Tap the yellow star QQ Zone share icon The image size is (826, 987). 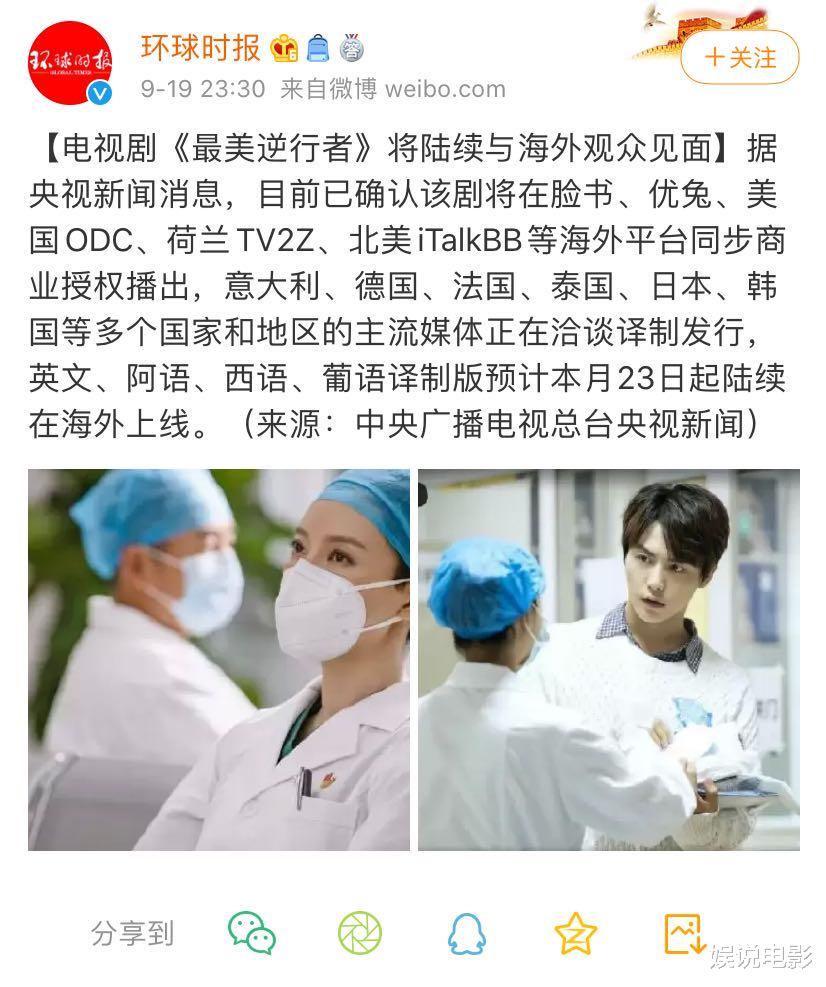tap(575, 932)
